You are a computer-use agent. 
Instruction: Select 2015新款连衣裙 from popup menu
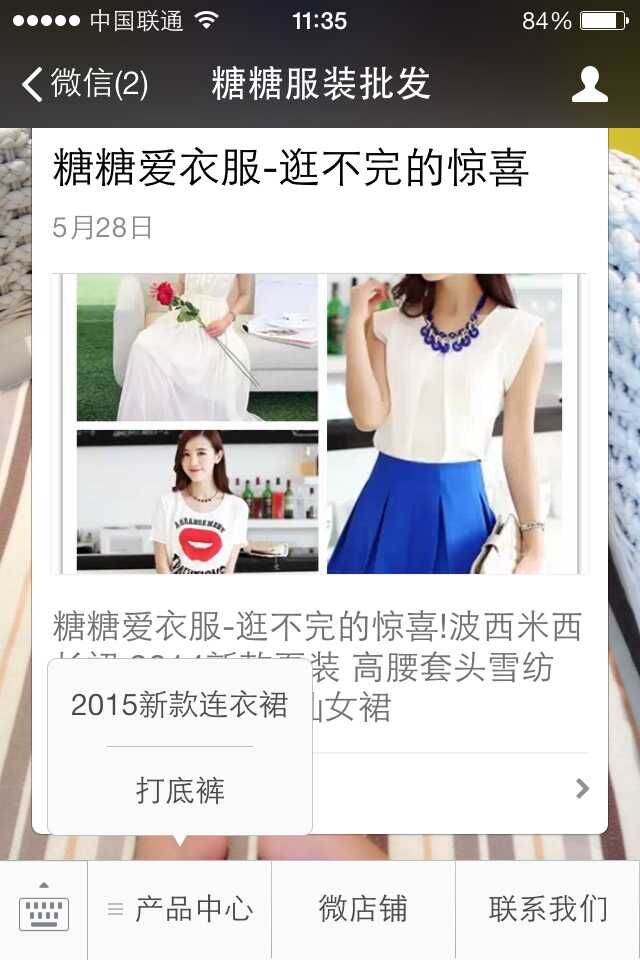tap(180, 705)
